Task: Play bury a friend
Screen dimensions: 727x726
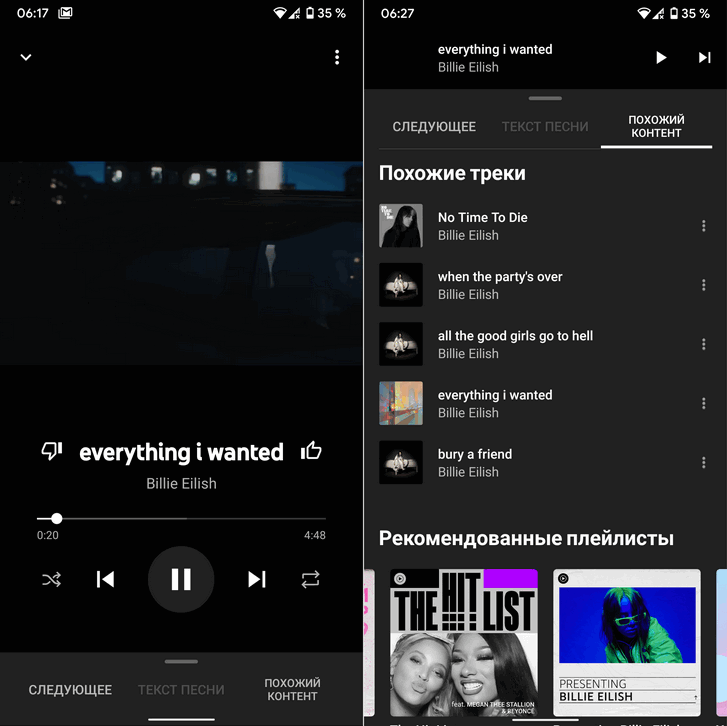Action: pyautogui.click(x=475, y=462)
